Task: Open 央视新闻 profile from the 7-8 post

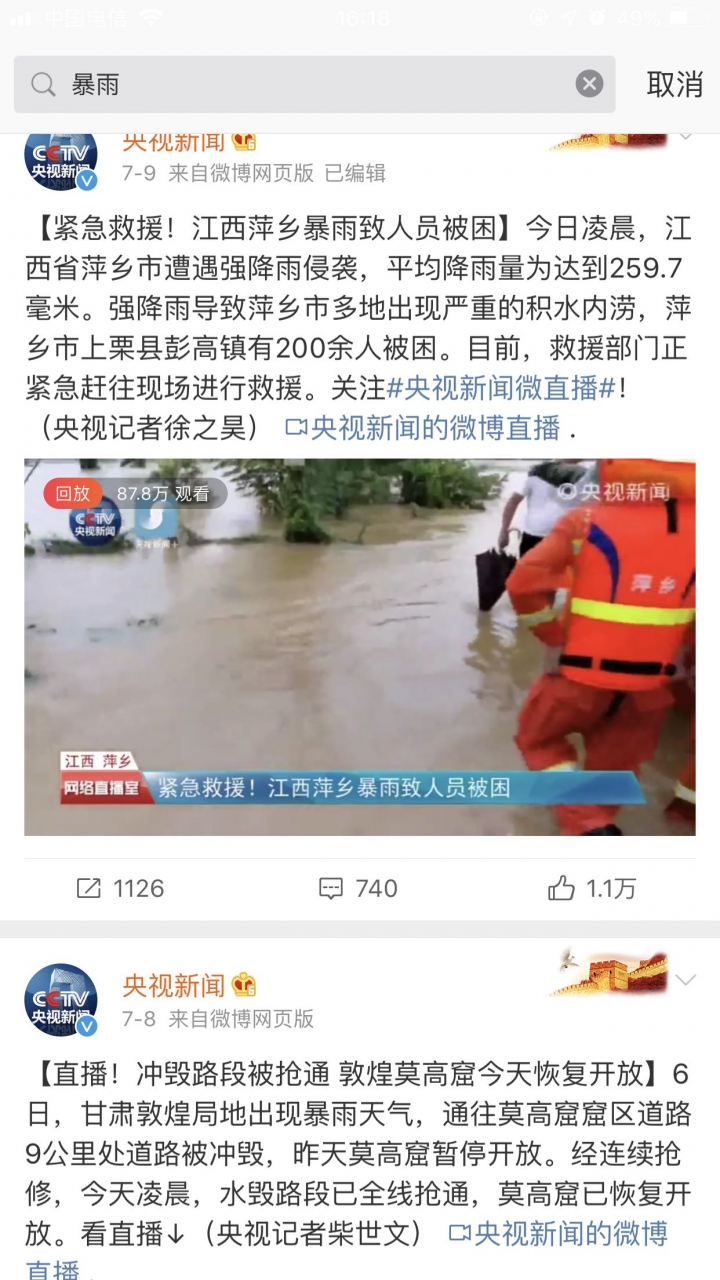Action: coord(174,985)
